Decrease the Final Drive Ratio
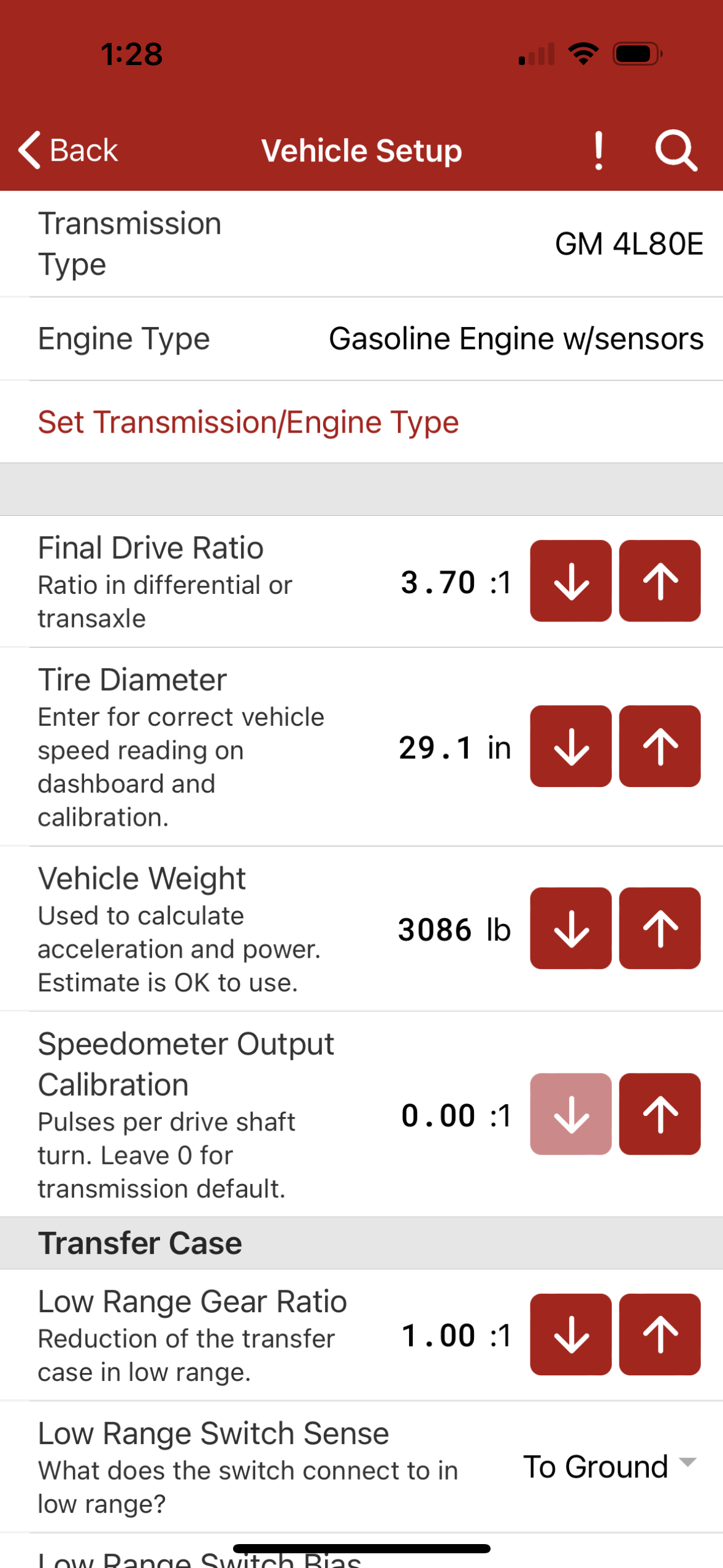Image resolution: width=723 pixels, height=1568 pixels. click(570, 581)
